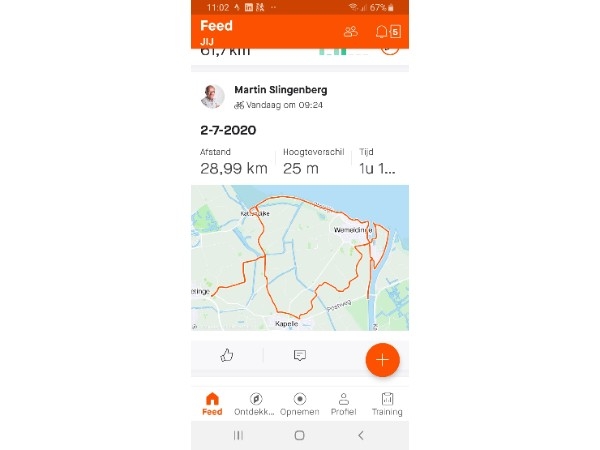Go back using the system back button
The height and width of the screenshot is (450, 600).
coord(360,435)
